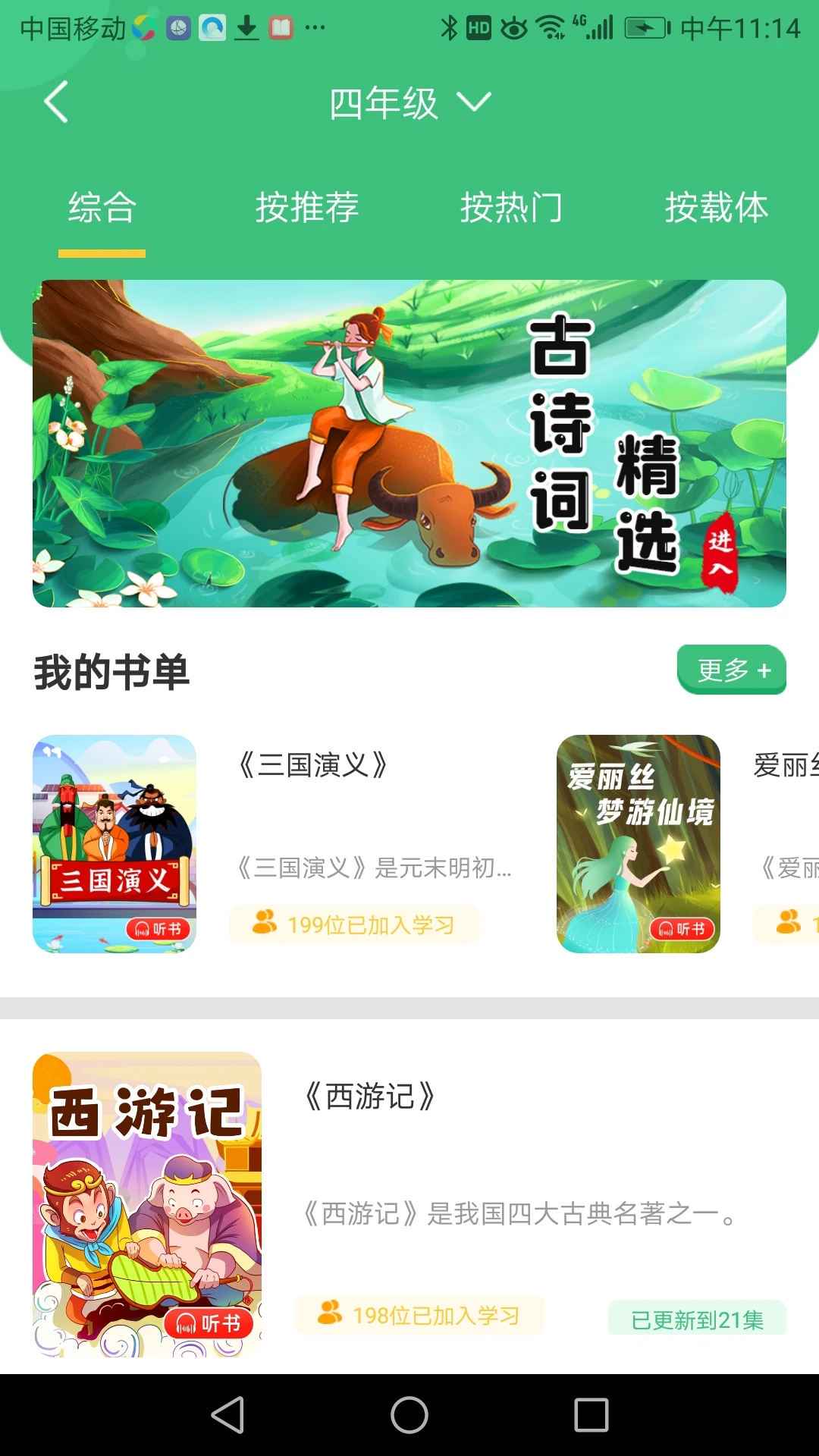Screen dimensions: 819x1456
Task: Switch to the 按推荐 tab
Action: pyautogui.click(x=307, y=208)
